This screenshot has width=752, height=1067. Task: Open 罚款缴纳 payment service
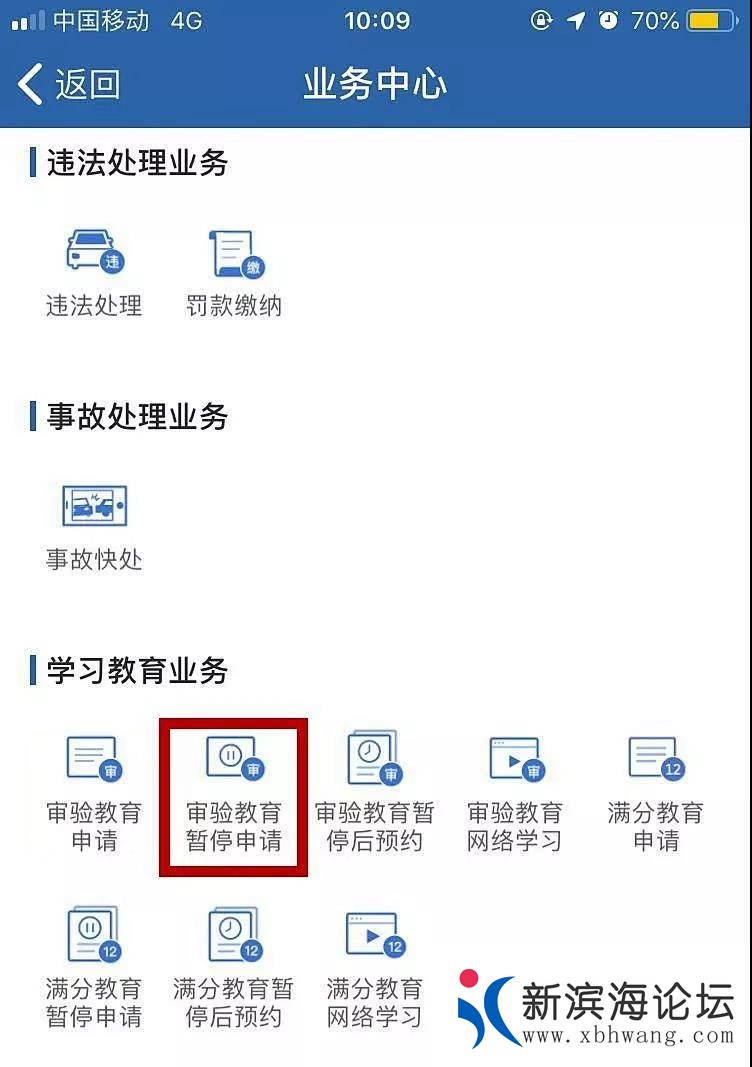coord(234,272)
